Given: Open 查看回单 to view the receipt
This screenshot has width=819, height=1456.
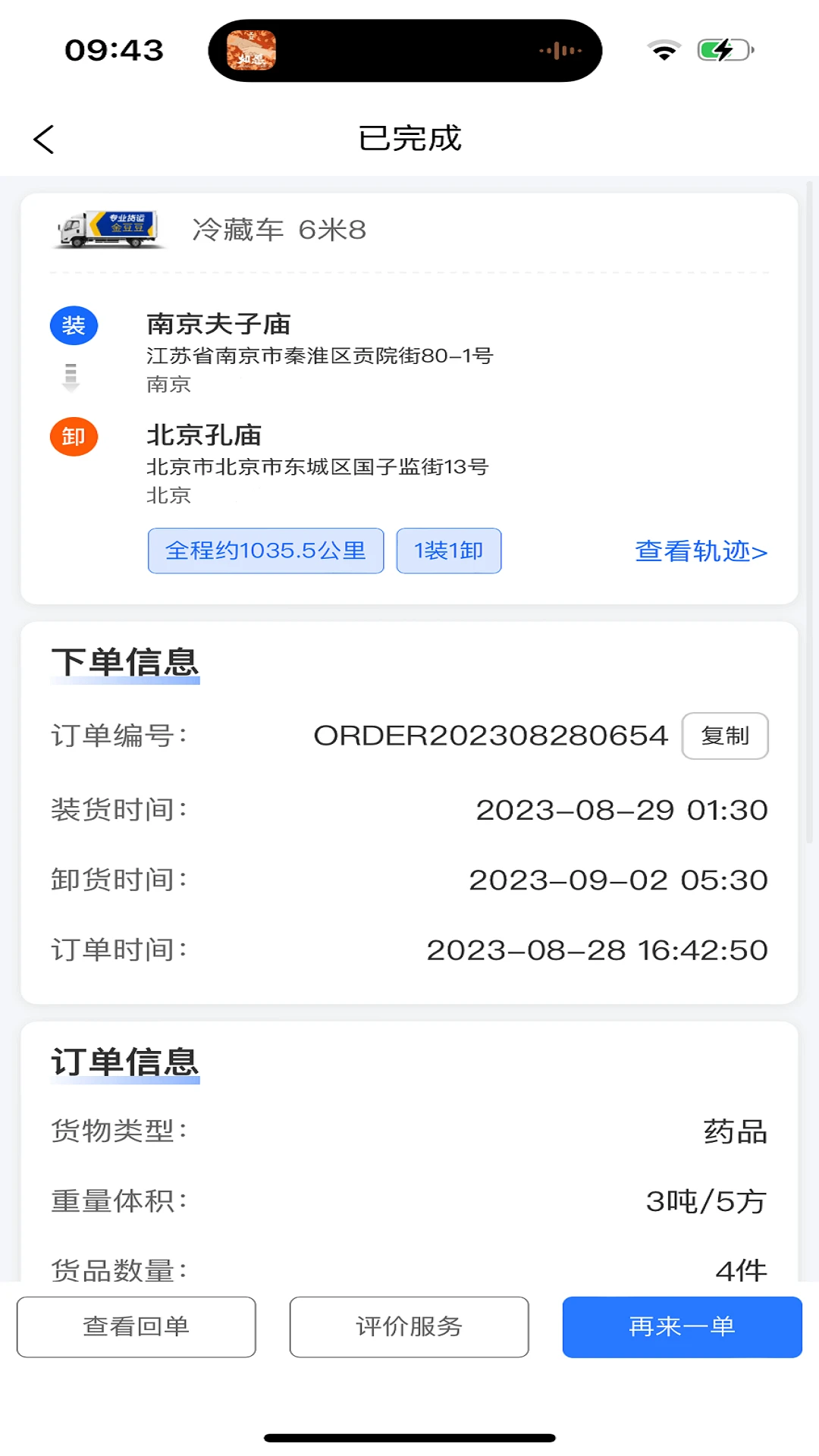Looking at the screenshot, I should (x=135, y=1326).
